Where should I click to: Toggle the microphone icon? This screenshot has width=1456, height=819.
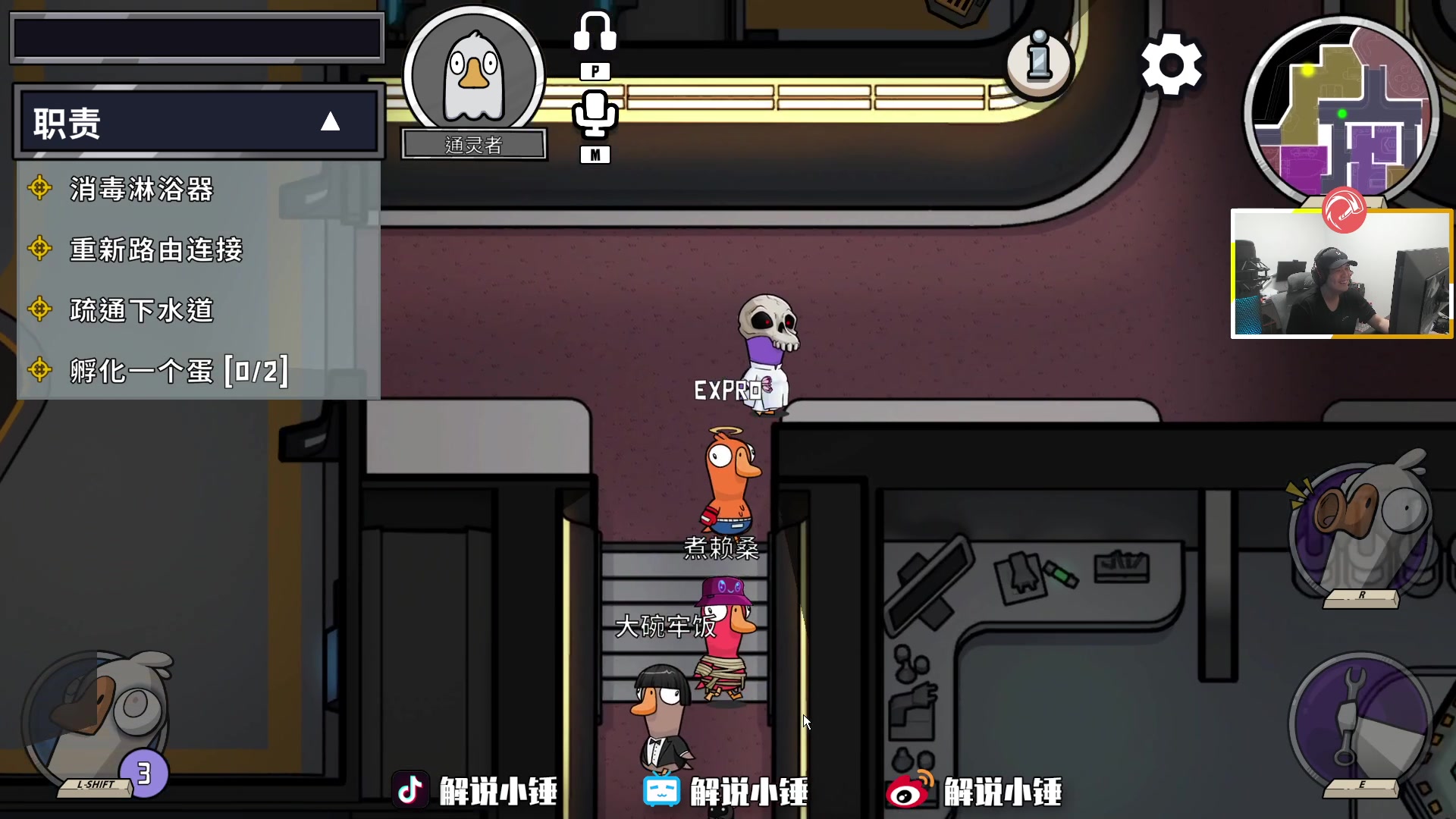(x=595, y=115)
